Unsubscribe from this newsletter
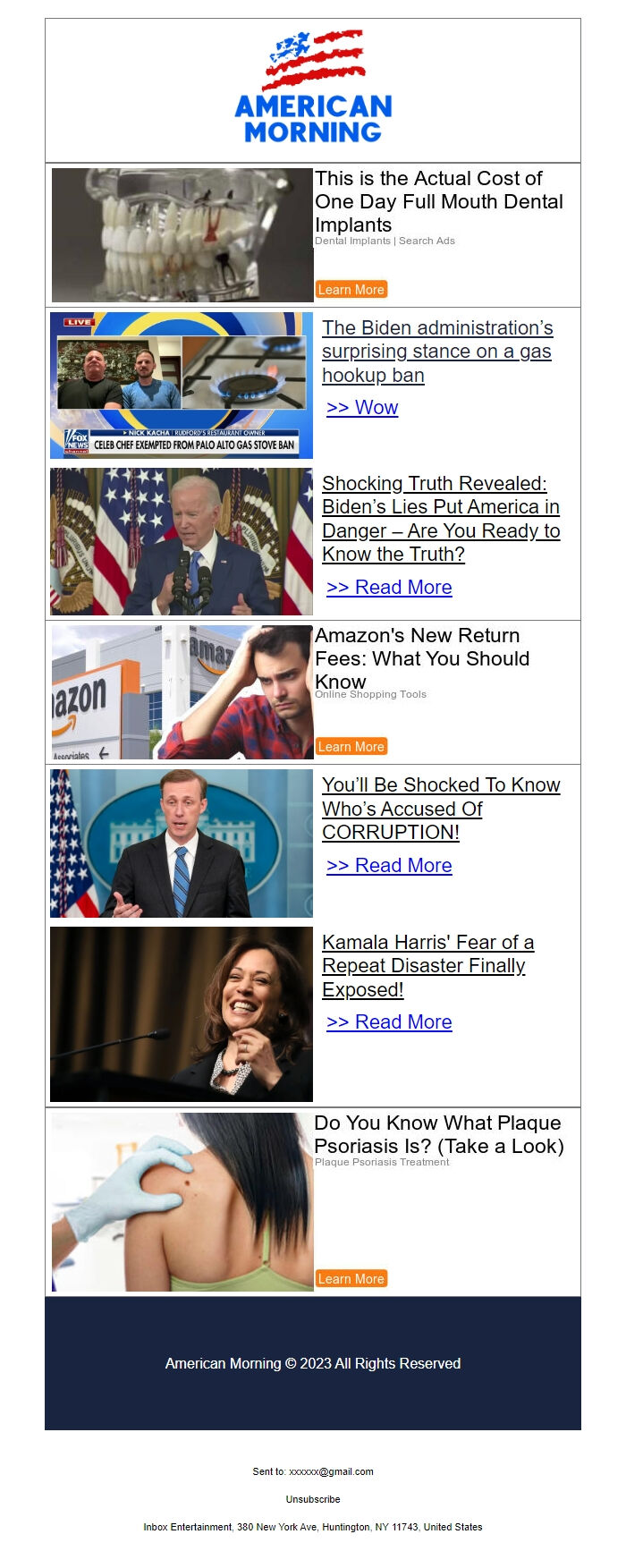This screenshot has height=1568, width=626. (313, 1499)
